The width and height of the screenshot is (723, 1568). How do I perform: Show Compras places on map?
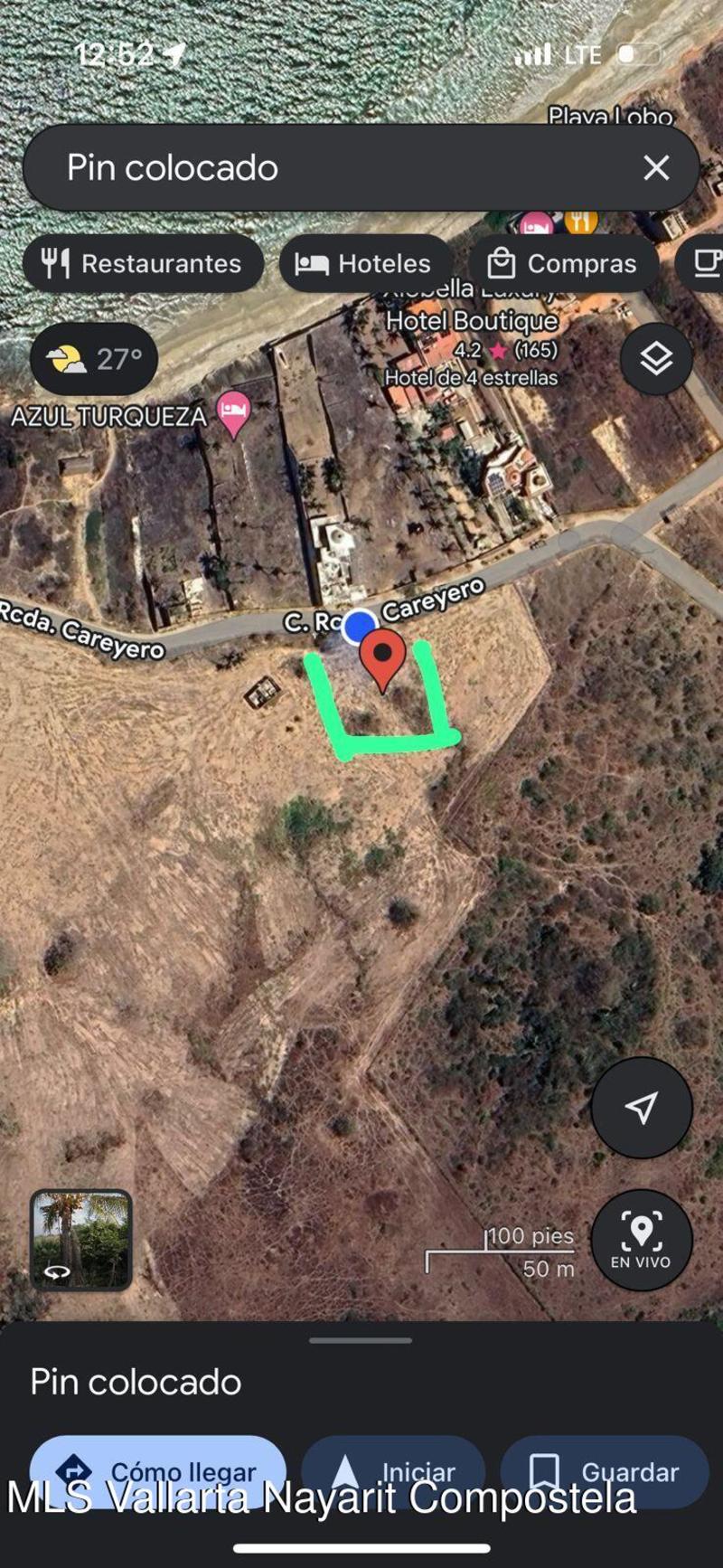pyautogui.click(x=562, y=263)
